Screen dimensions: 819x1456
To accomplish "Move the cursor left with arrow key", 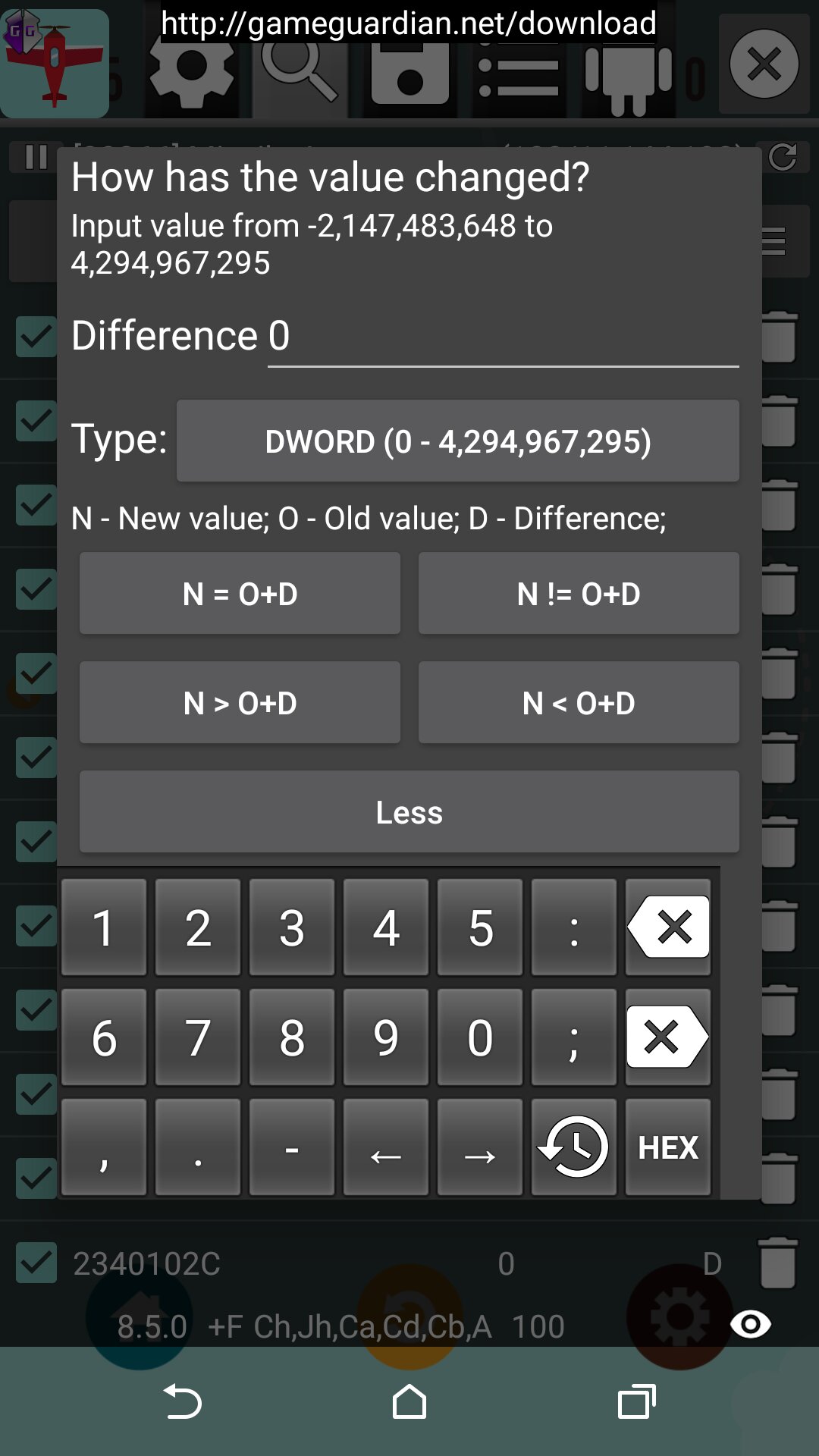I will pos(386,1147).
